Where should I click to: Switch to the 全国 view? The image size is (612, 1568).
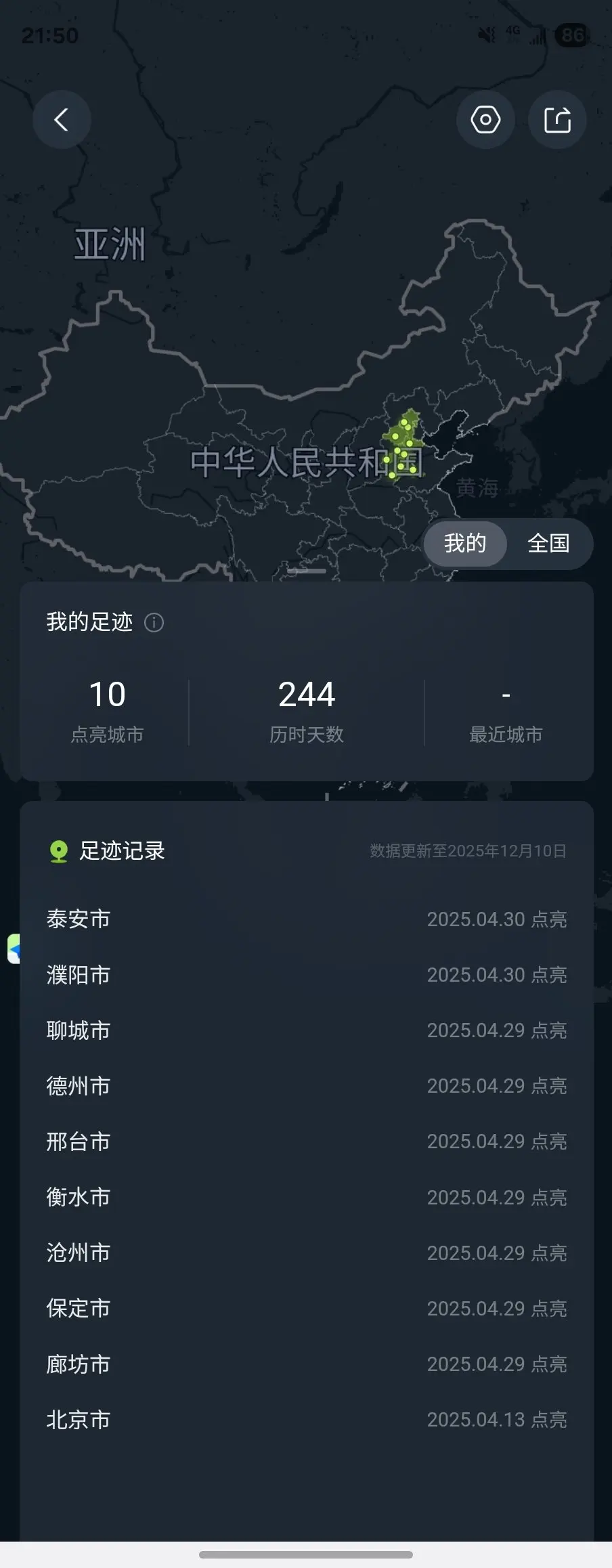pos(548,544)
